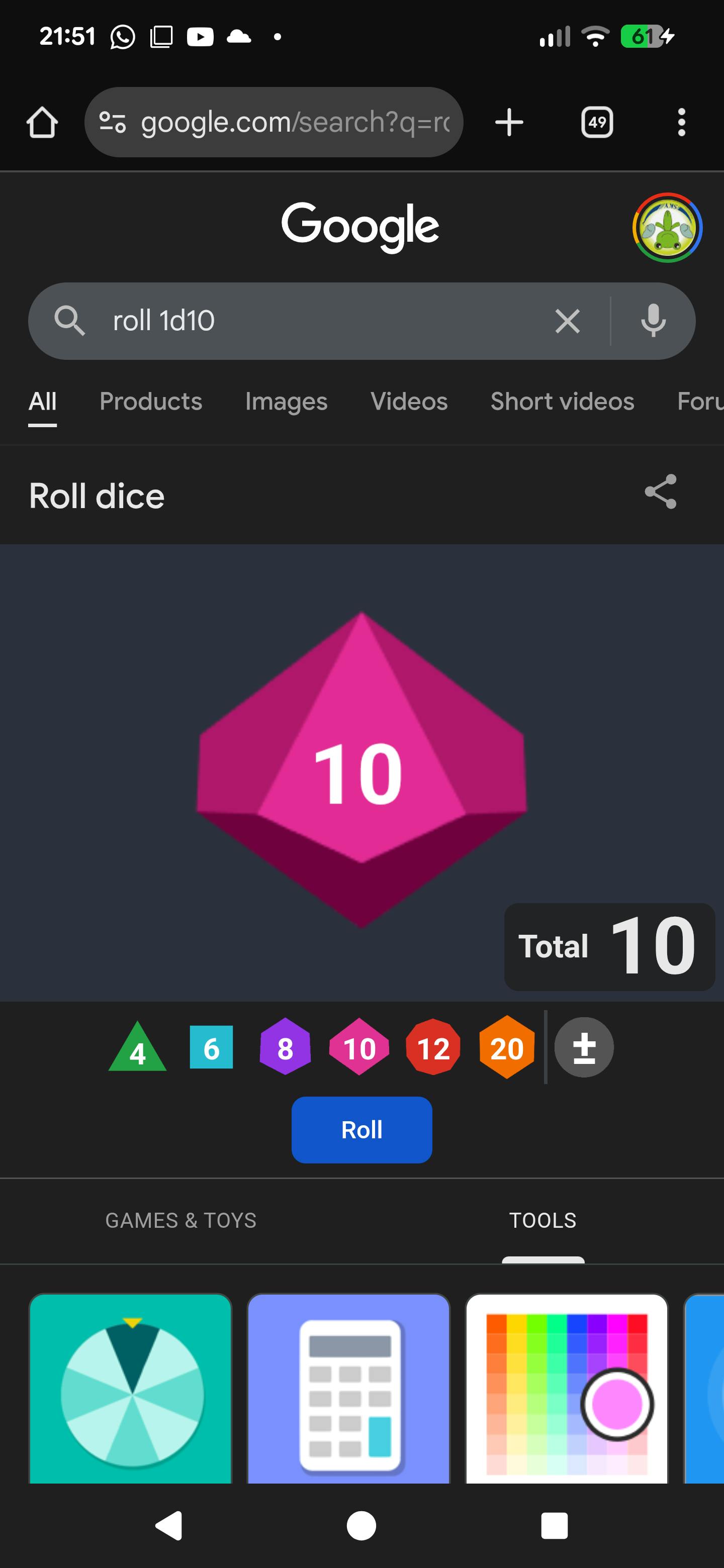Tap the blue Roll button
The image size is (724, 1568).
[x=361, y=1130]
